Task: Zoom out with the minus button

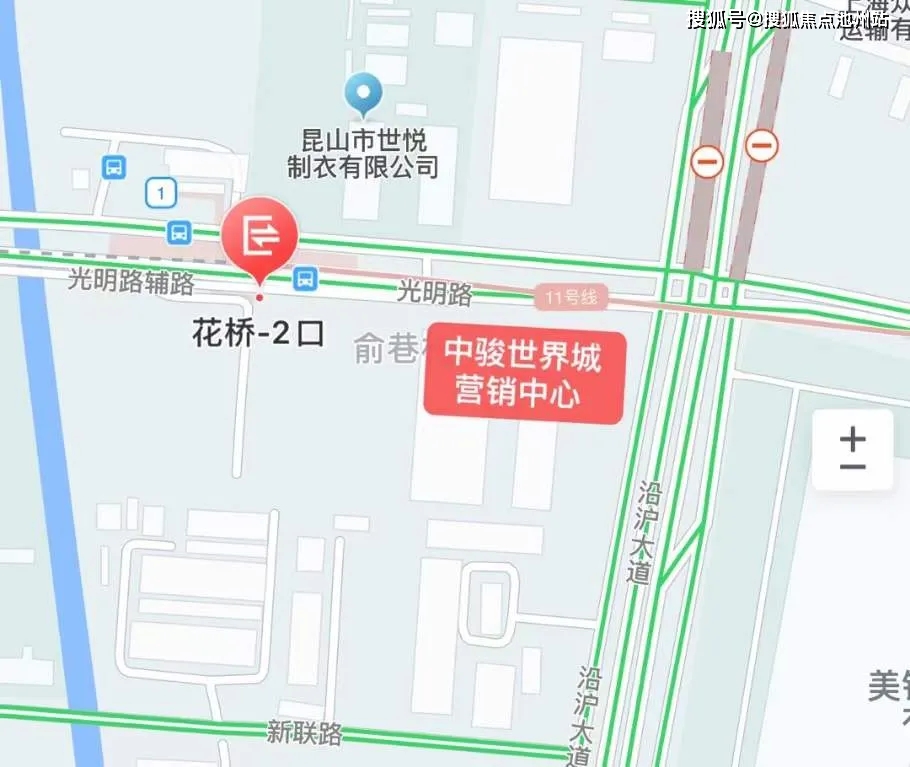Action: click(852, 466)
